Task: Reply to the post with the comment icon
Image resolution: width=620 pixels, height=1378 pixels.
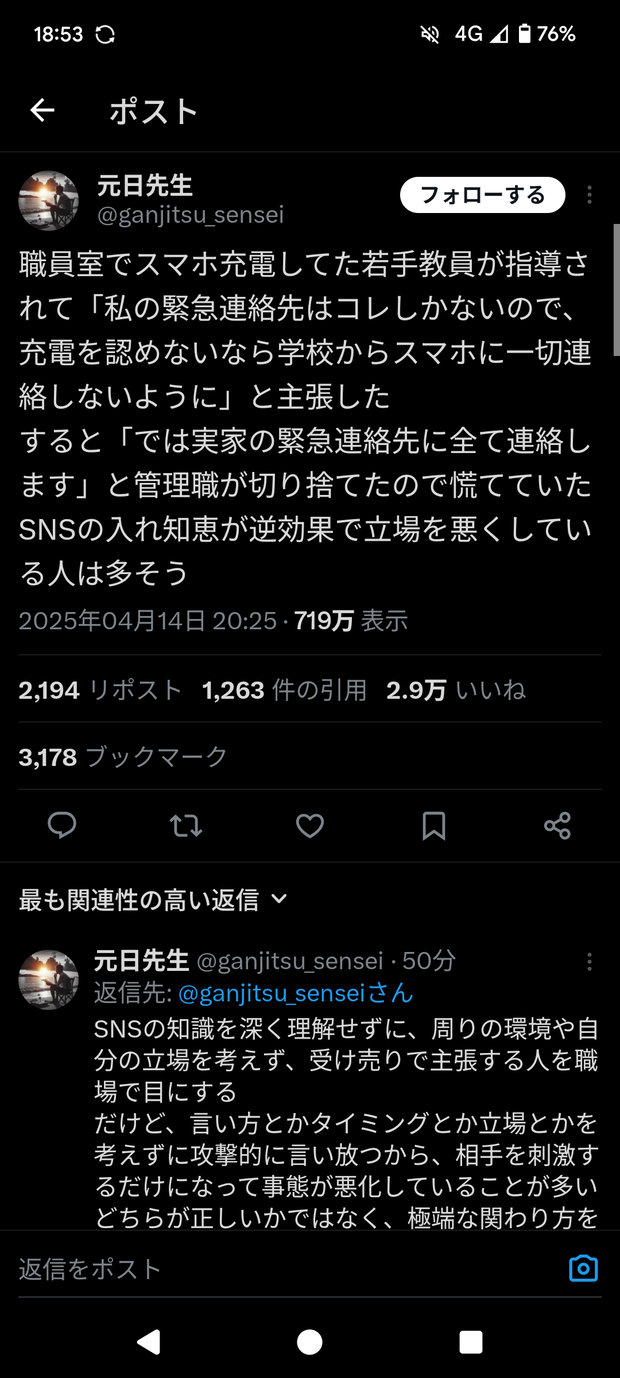Action: 62,825
